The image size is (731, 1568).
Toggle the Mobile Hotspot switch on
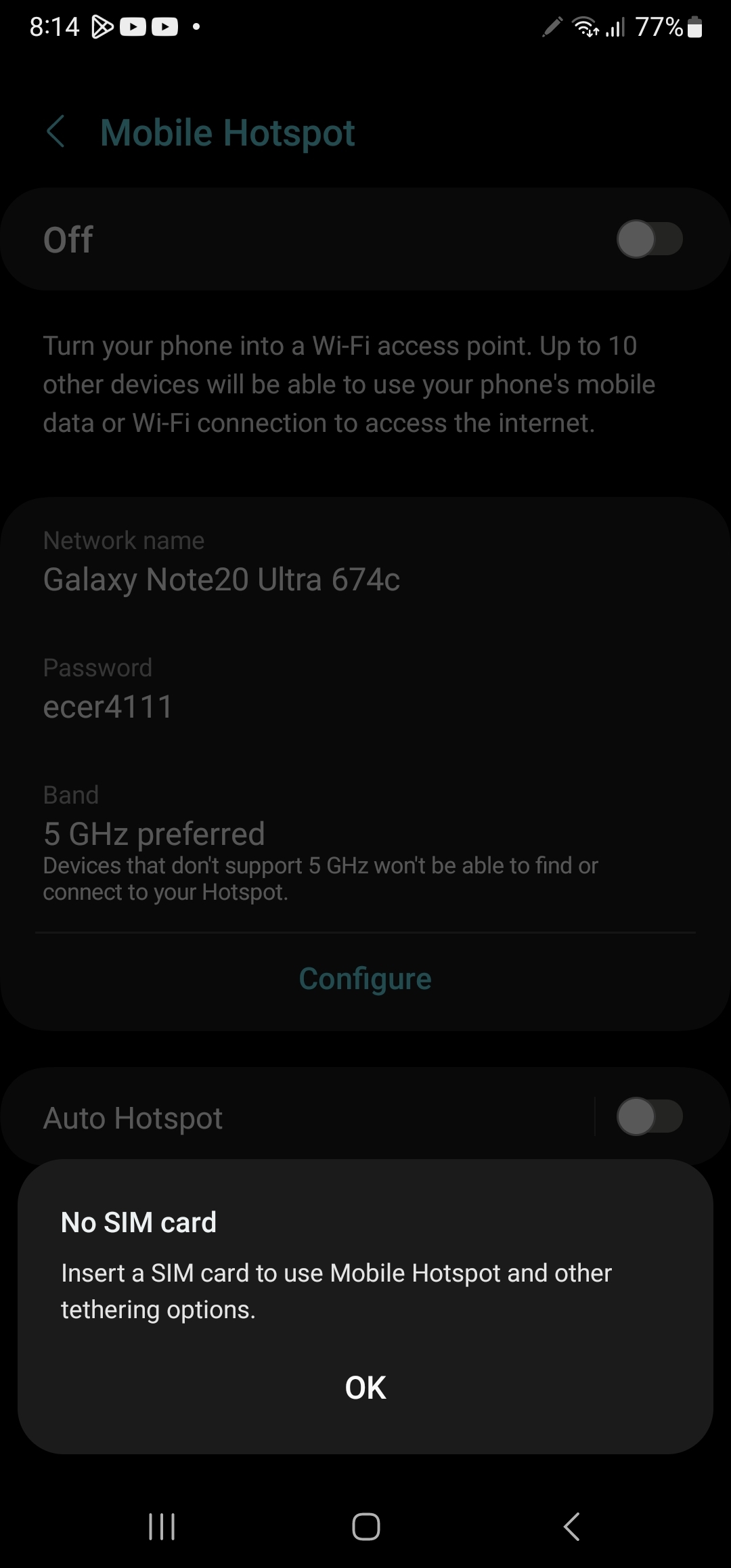click(x=648, y=239)
